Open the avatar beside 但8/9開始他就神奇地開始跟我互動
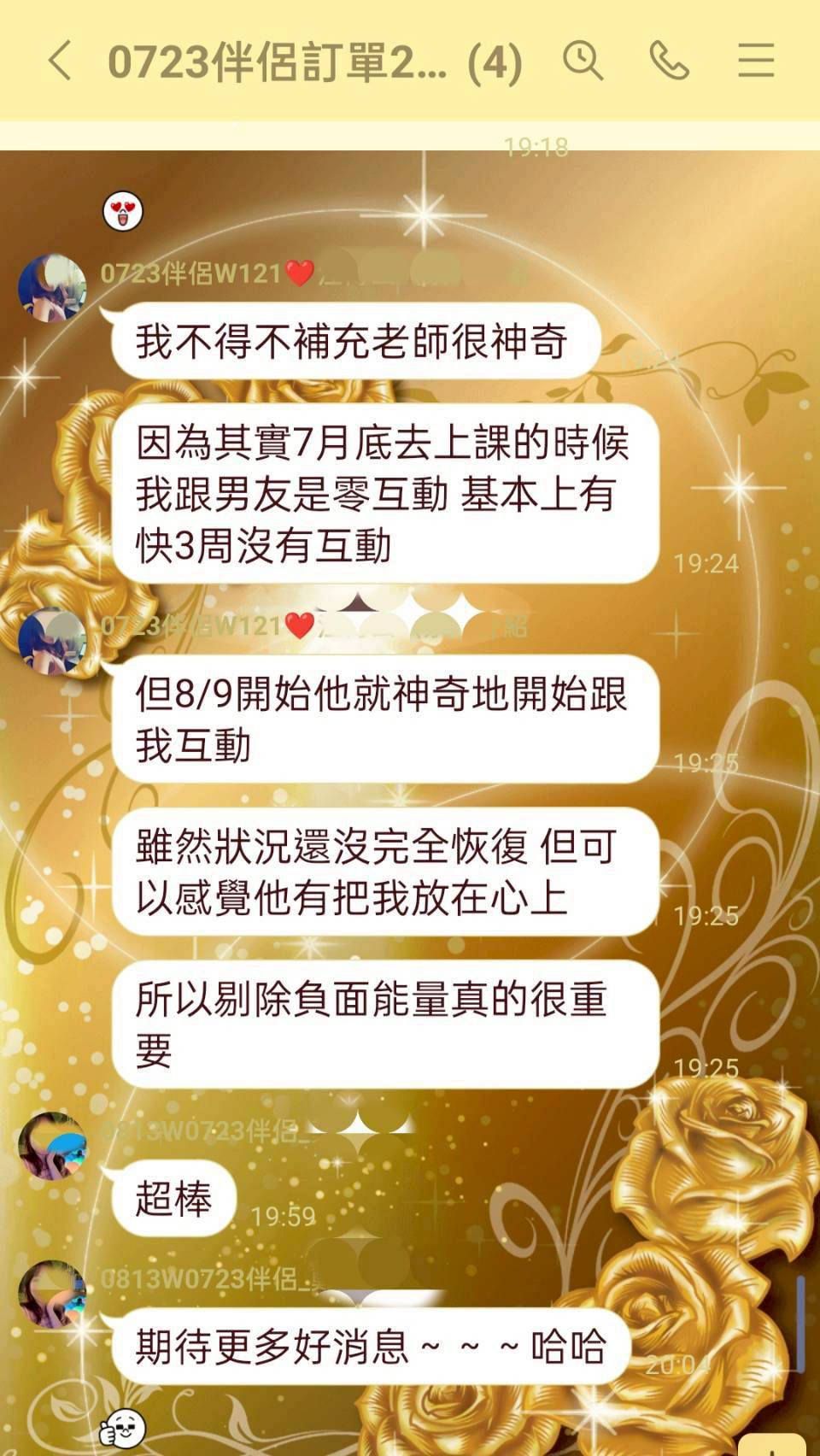The width and height of the screenshot is (820, 1456). [x=53, y=642]
